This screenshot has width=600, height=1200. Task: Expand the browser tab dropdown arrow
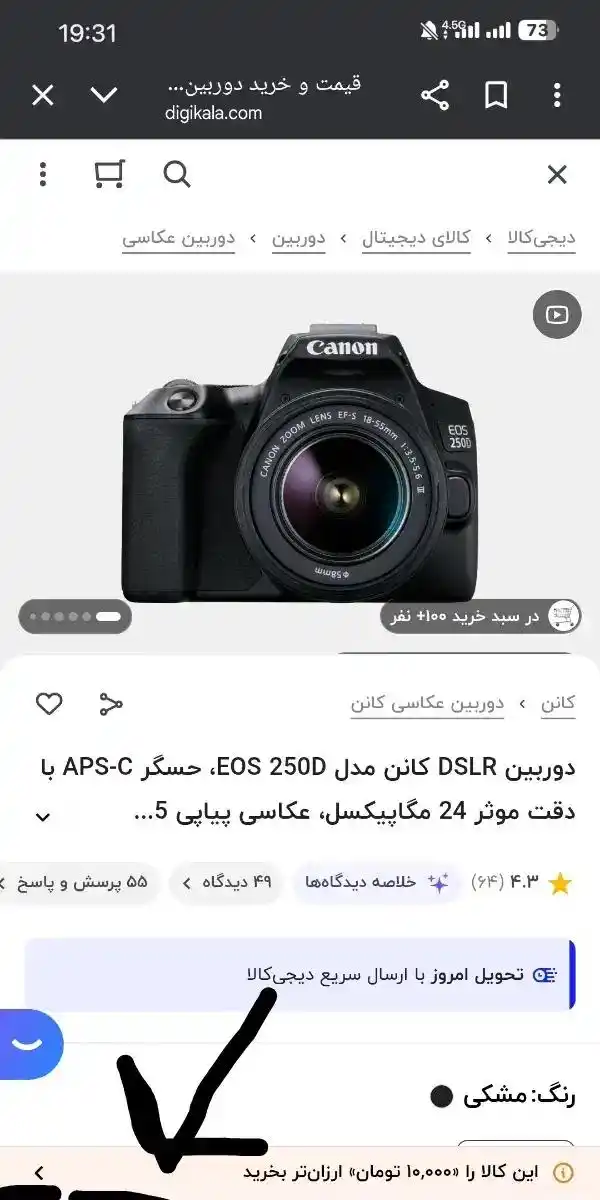(x=104, y=95)
